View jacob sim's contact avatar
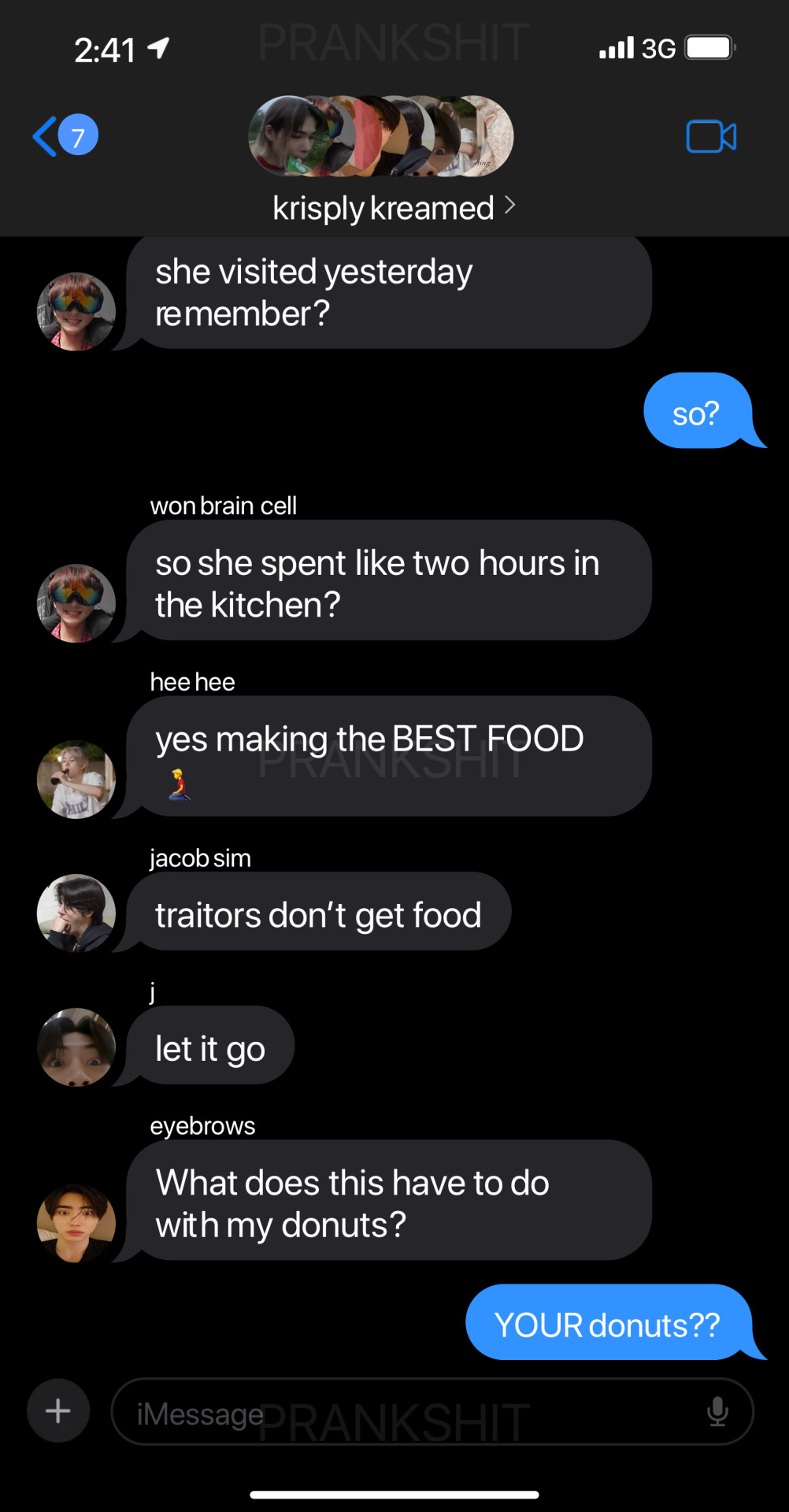789x1512 pixels. click(x=76, y=913)
